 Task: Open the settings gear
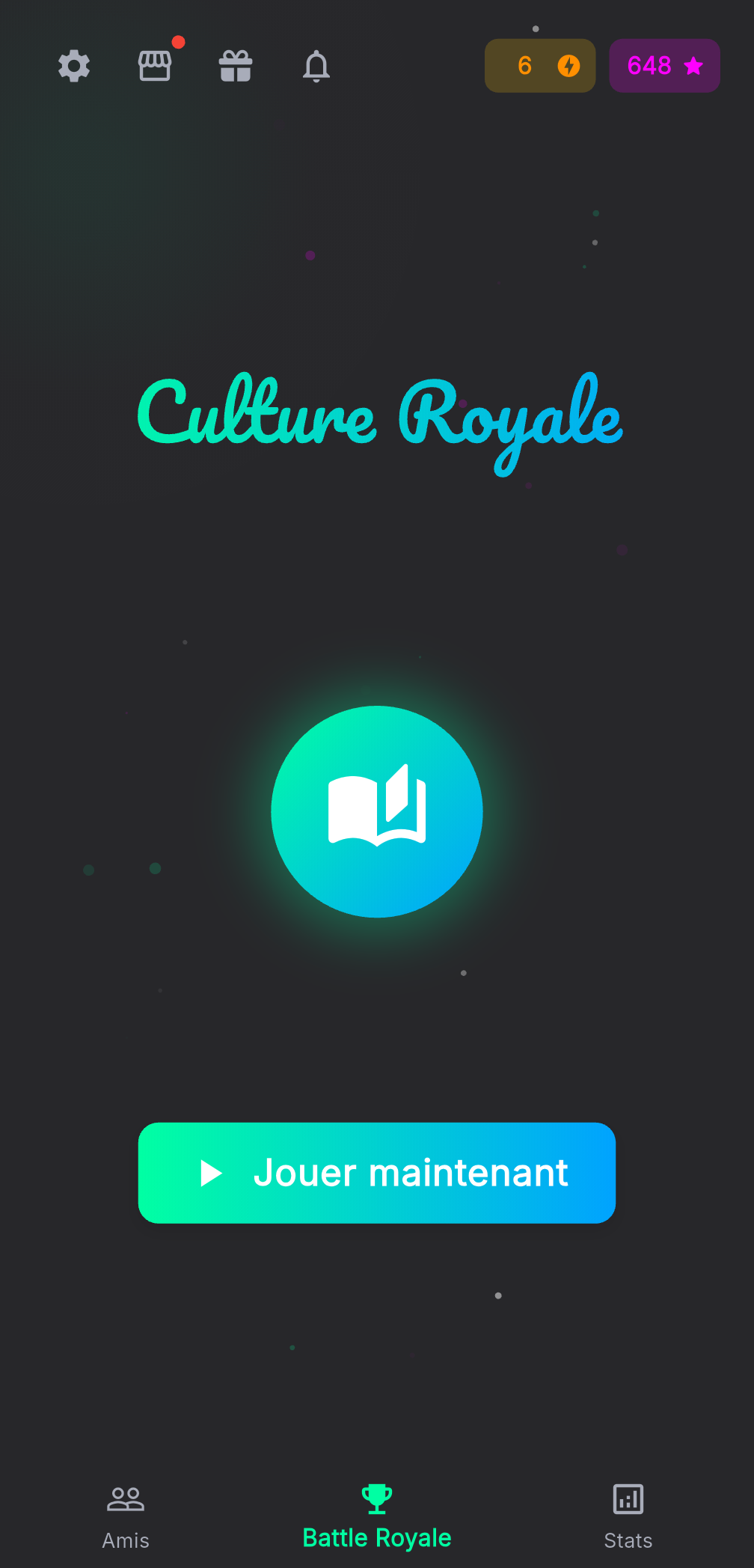point(74,66)
